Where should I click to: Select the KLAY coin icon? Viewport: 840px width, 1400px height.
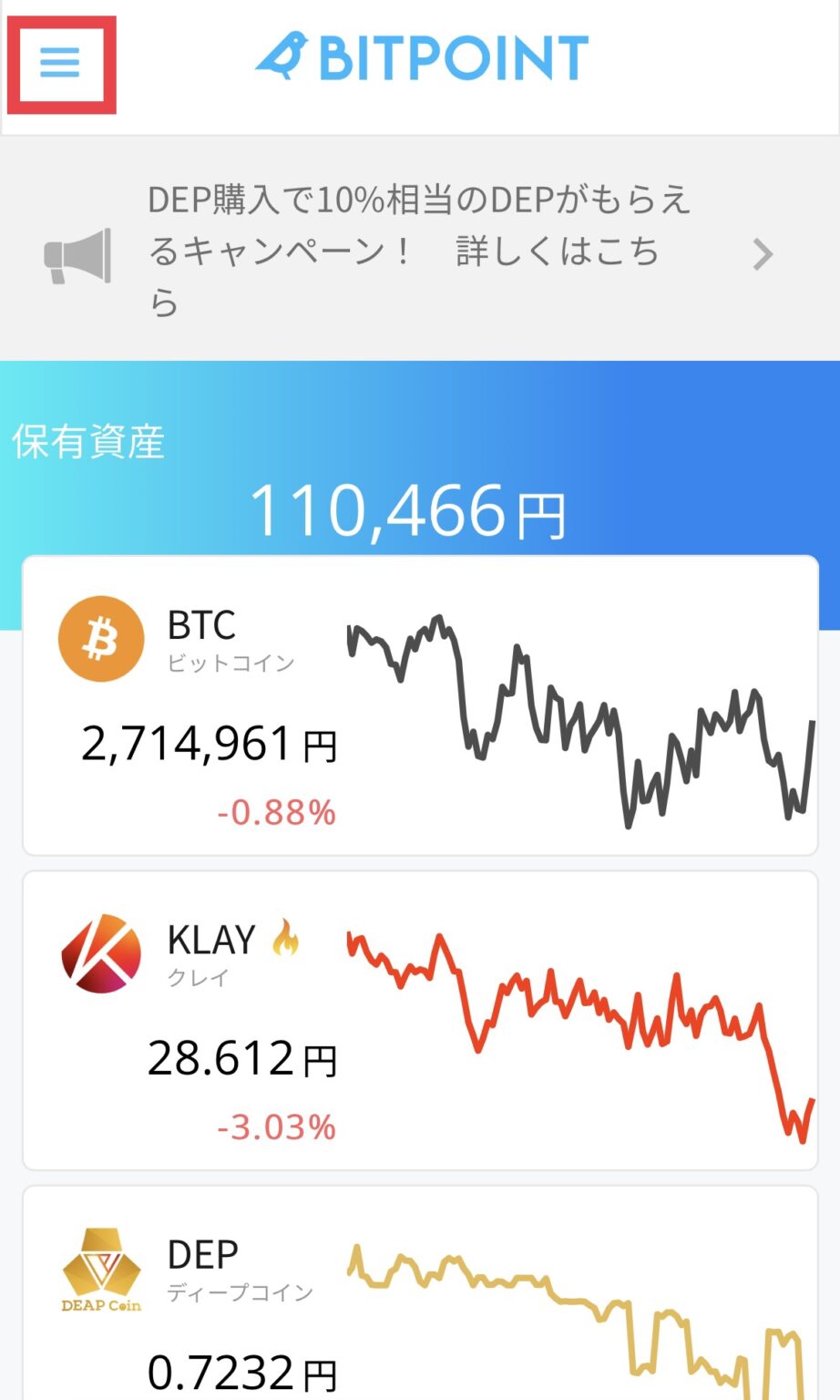(x=102, y=953)
